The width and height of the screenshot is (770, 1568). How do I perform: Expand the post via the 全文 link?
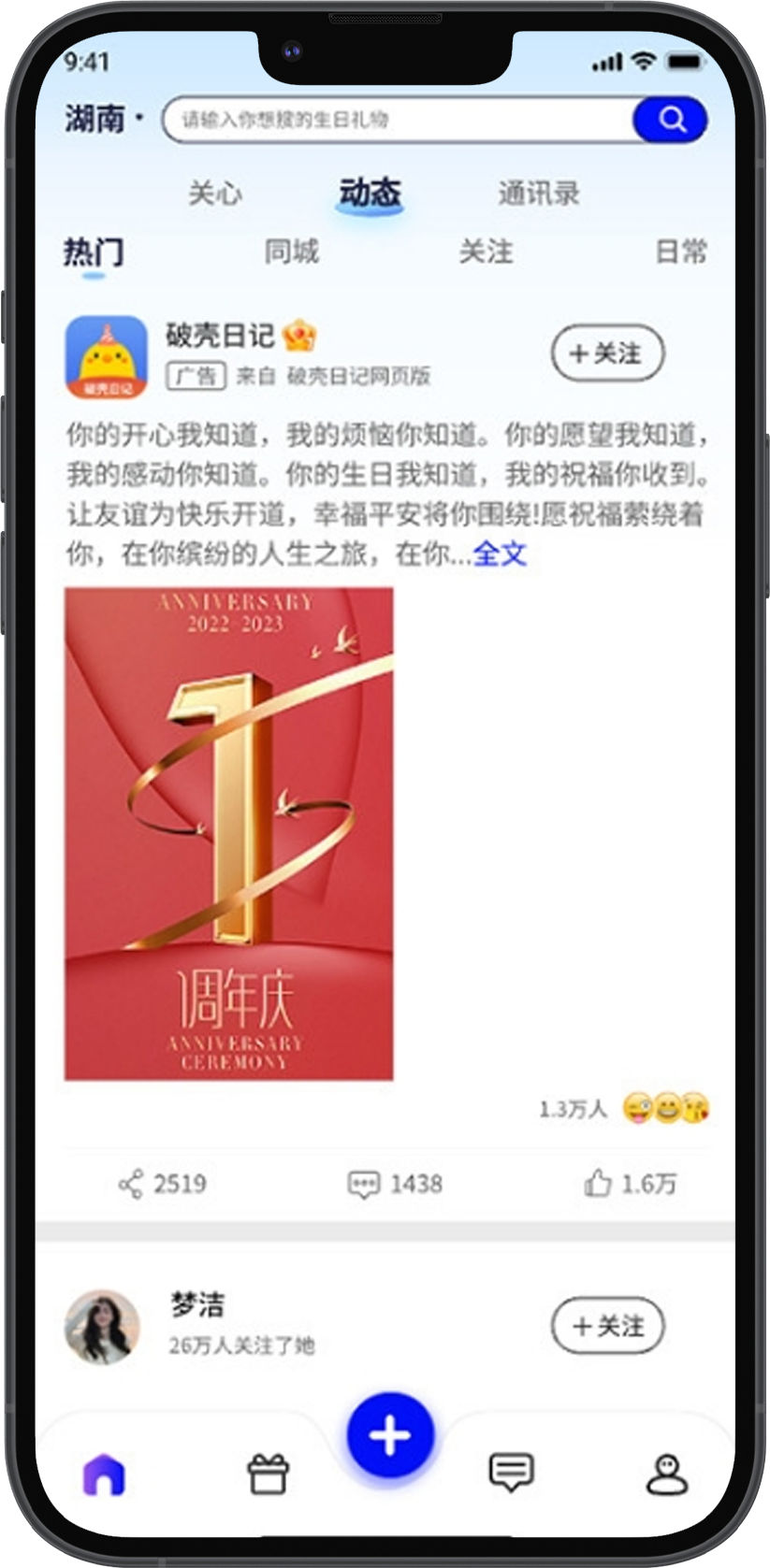point(500,554)
